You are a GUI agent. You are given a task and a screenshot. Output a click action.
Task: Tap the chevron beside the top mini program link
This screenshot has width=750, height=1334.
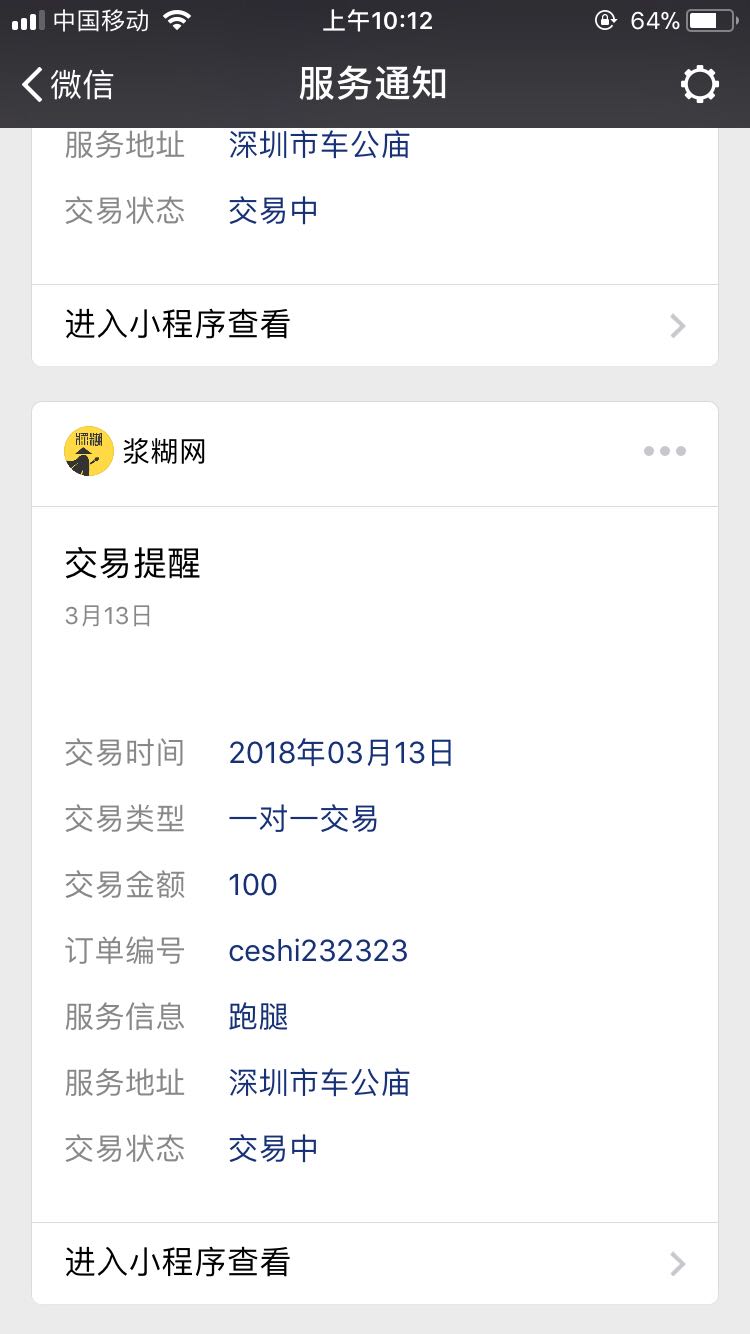[x=677, y=325]
